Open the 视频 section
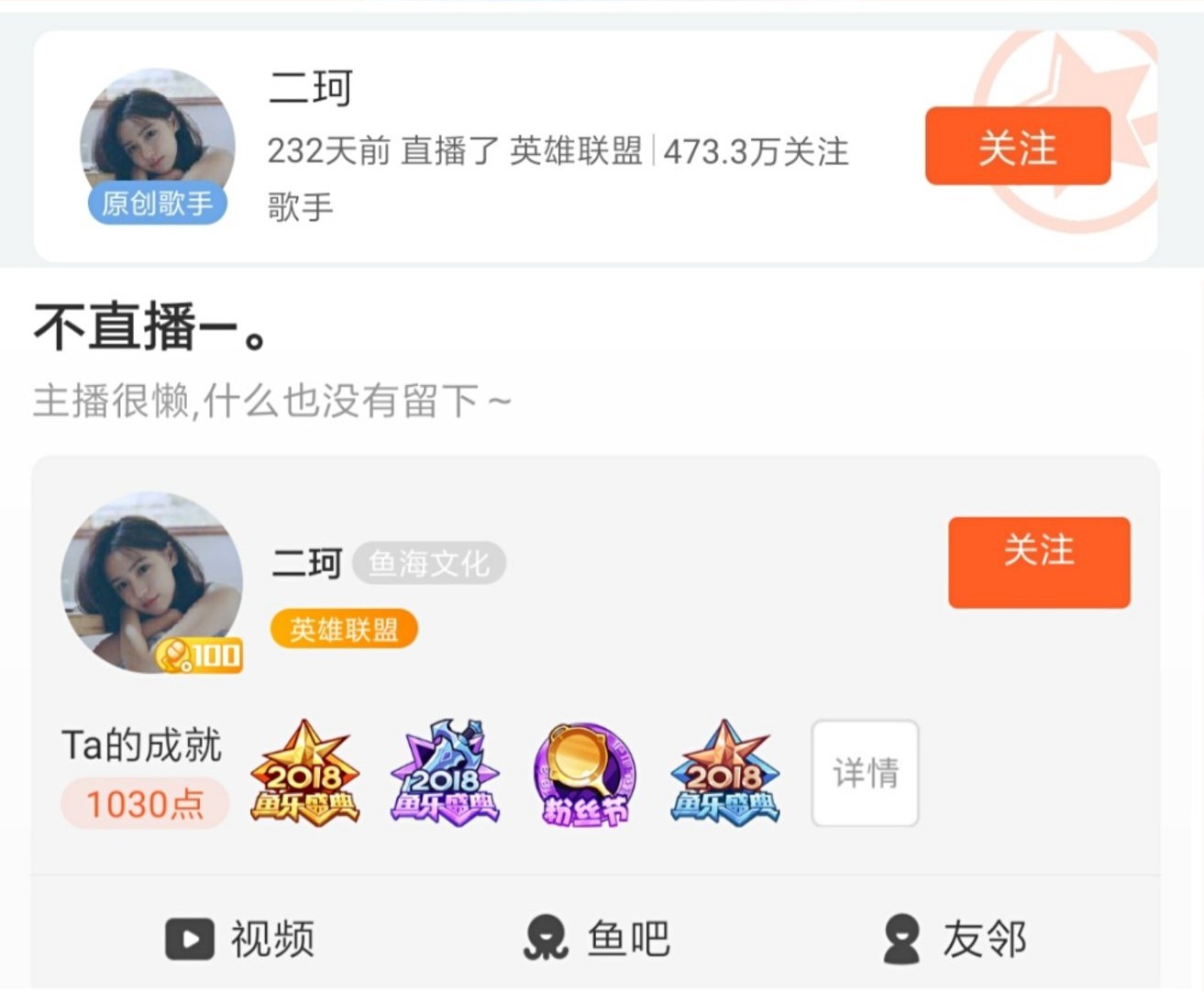 click(x=240, y=938)
